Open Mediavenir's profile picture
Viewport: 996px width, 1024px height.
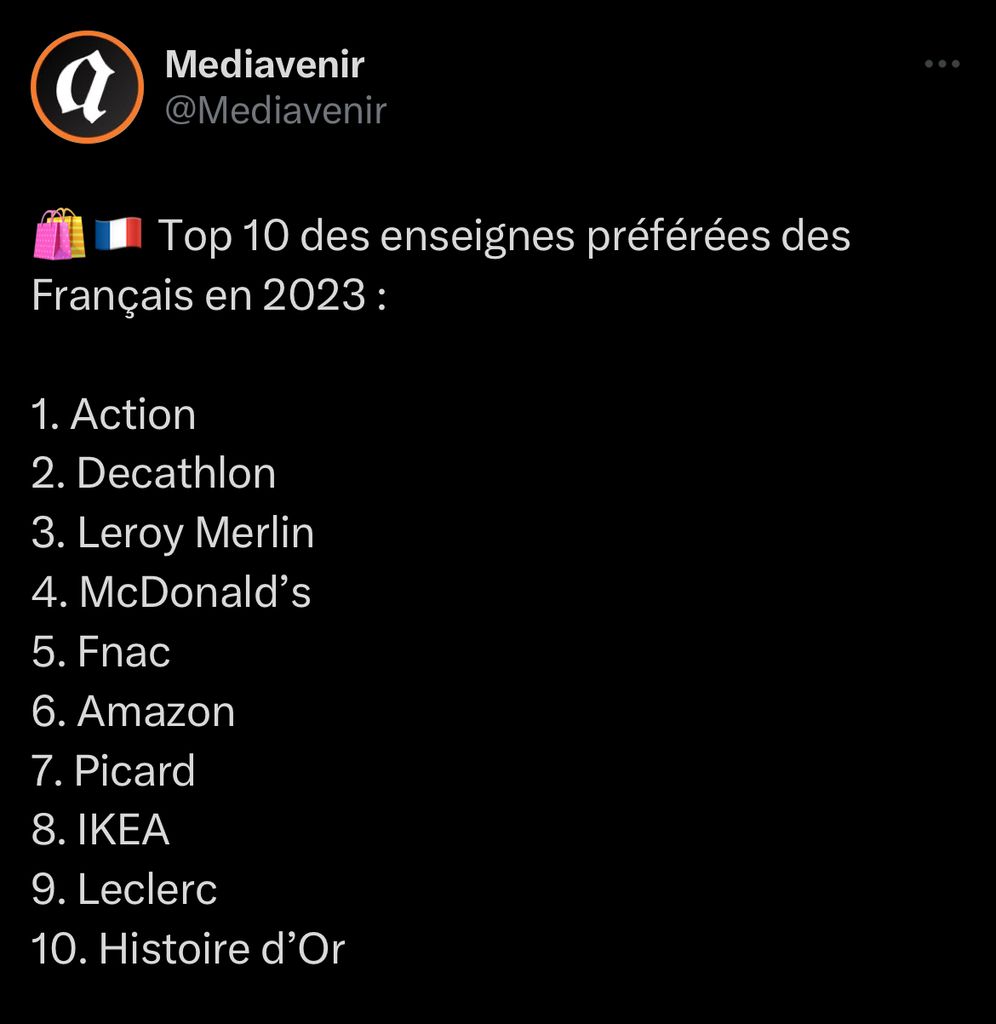[87, 87]
